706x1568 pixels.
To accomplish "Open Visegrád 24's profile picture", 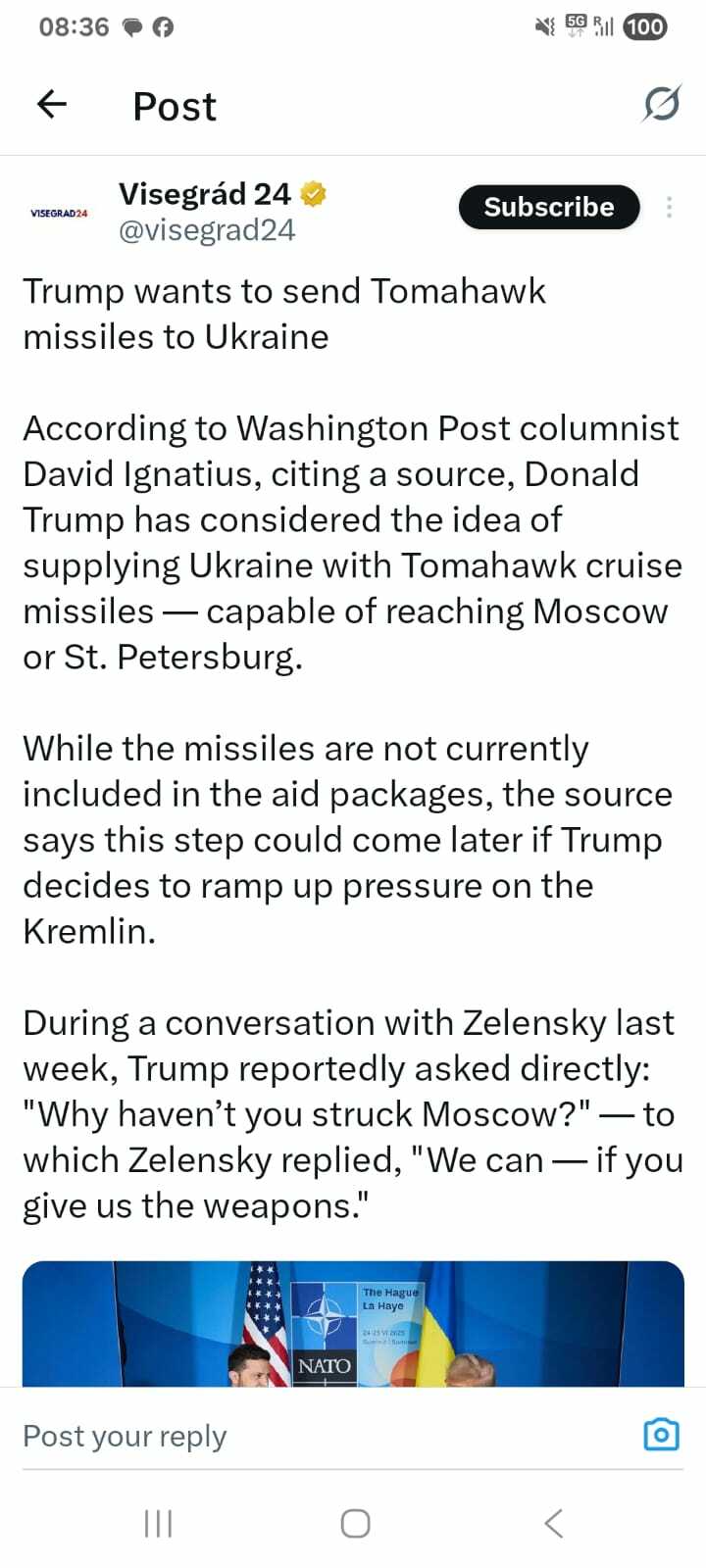I will (x=60, y=213).
